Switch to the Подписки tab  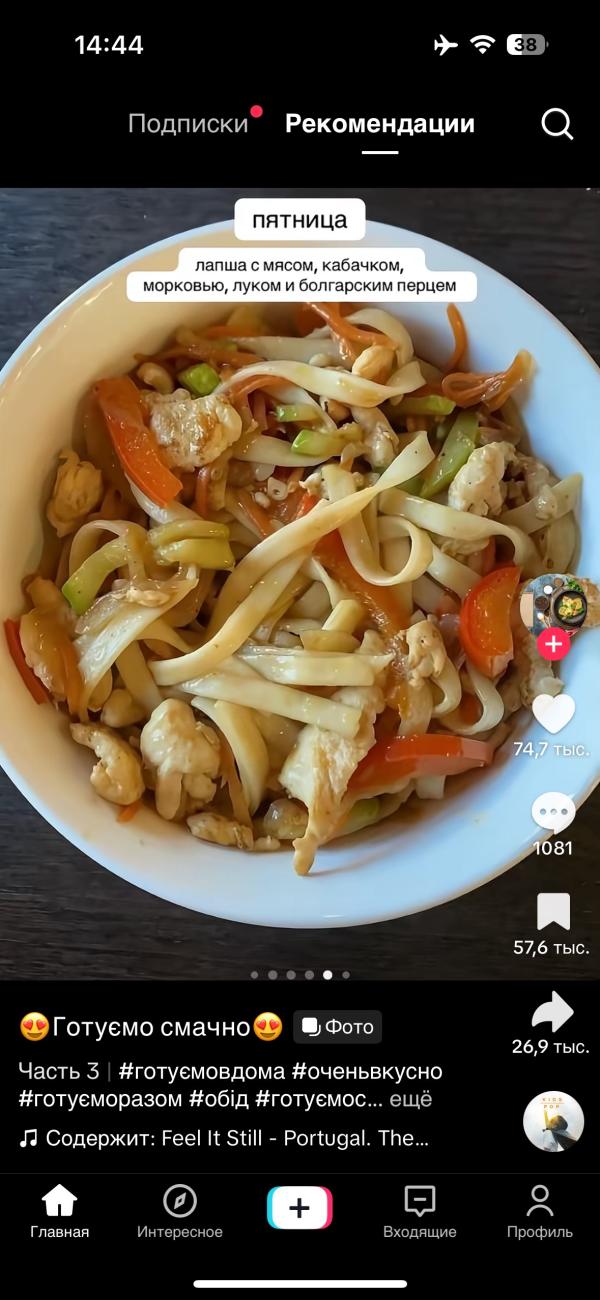click(188, 124)
